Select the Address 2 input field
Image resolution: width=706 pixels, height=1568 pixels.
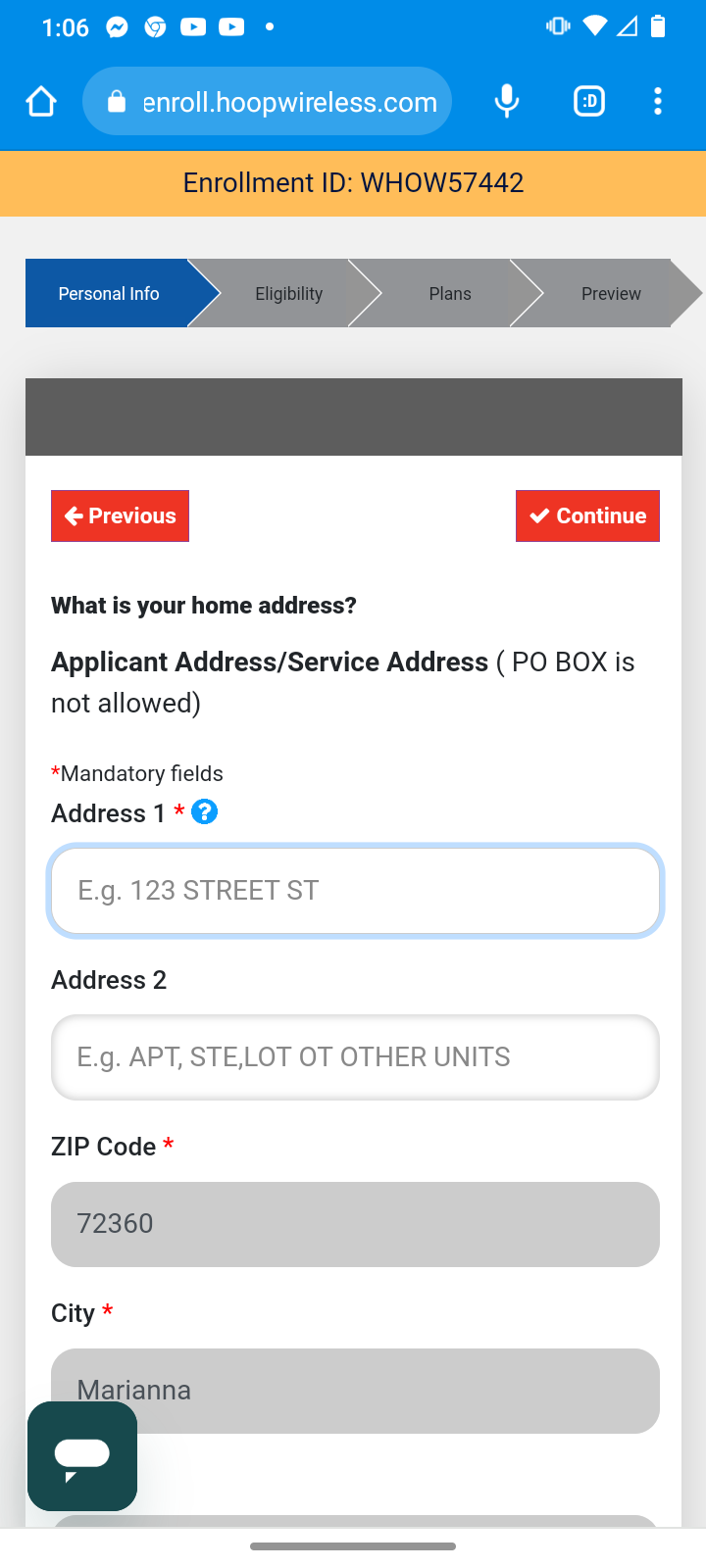tap(355, 1057)
